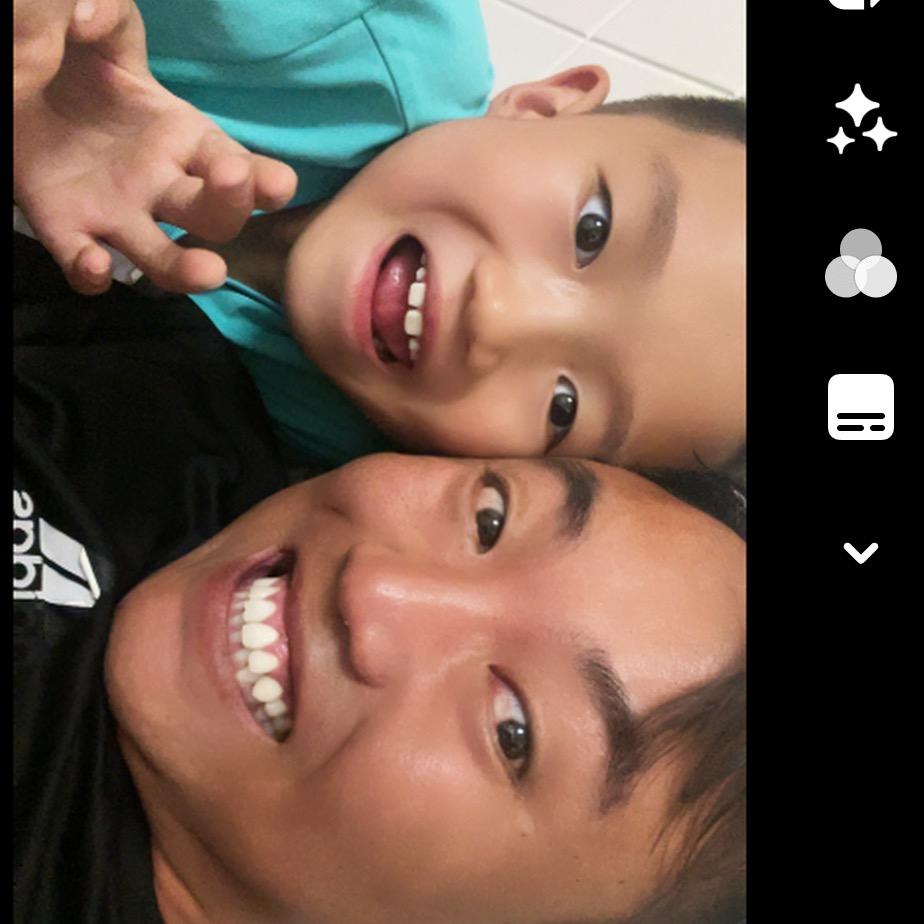Open the sparkle effects tool

pyautogui.click(x=860, y=120)
